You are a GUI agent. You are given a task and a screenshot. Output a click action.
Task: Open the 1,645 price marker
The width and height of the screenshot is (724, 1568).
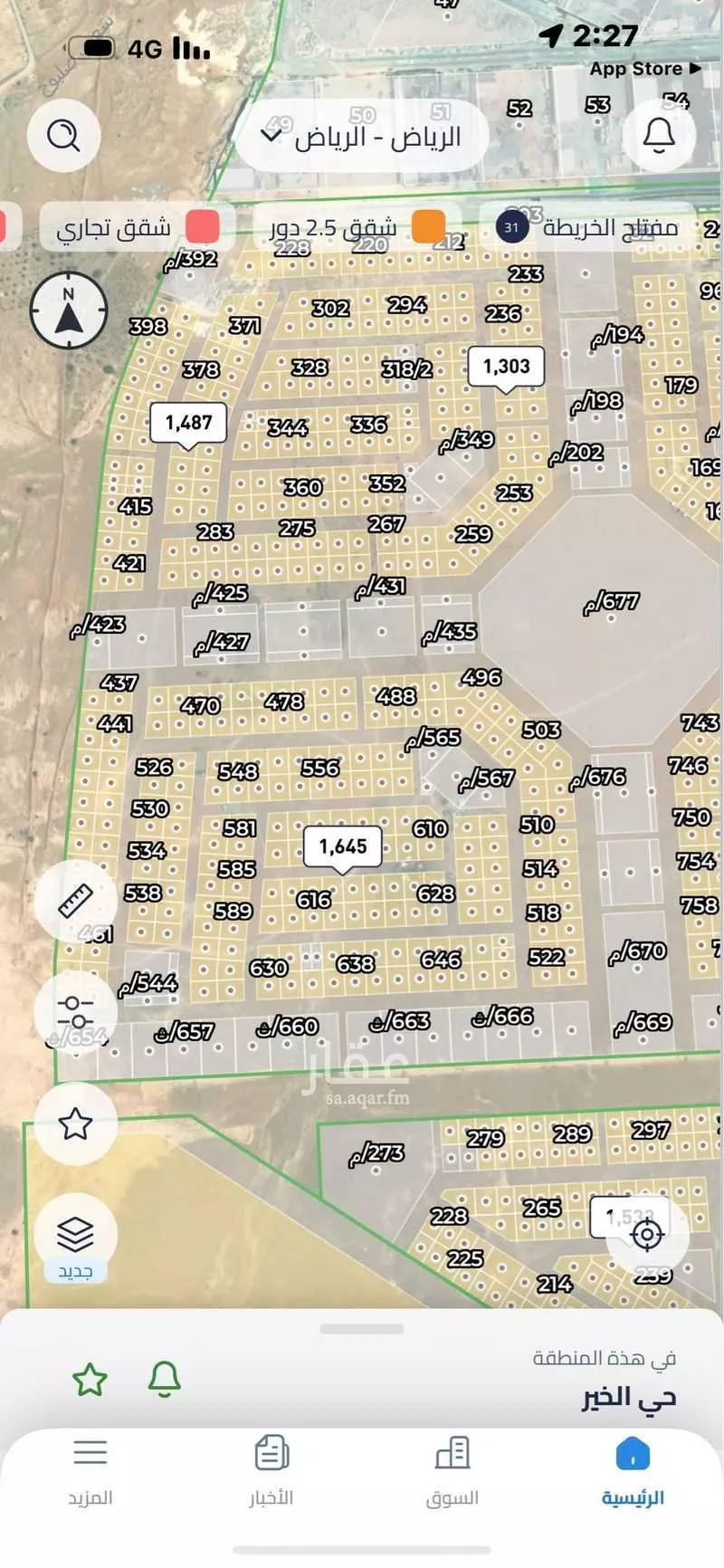pos(342,847)
